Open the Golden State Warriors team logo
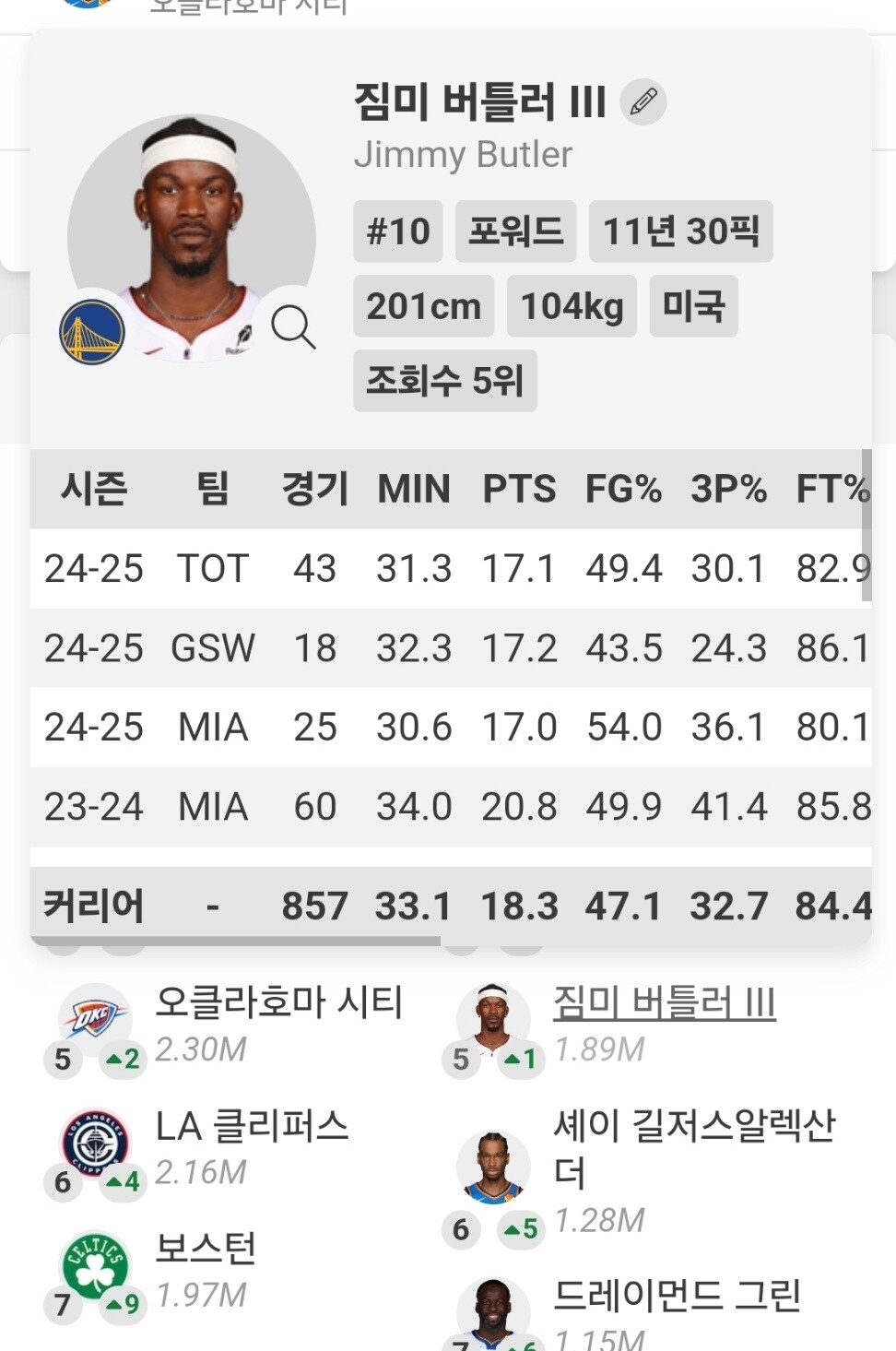Viewport: 896px width, 1351px height. point(92,331)
